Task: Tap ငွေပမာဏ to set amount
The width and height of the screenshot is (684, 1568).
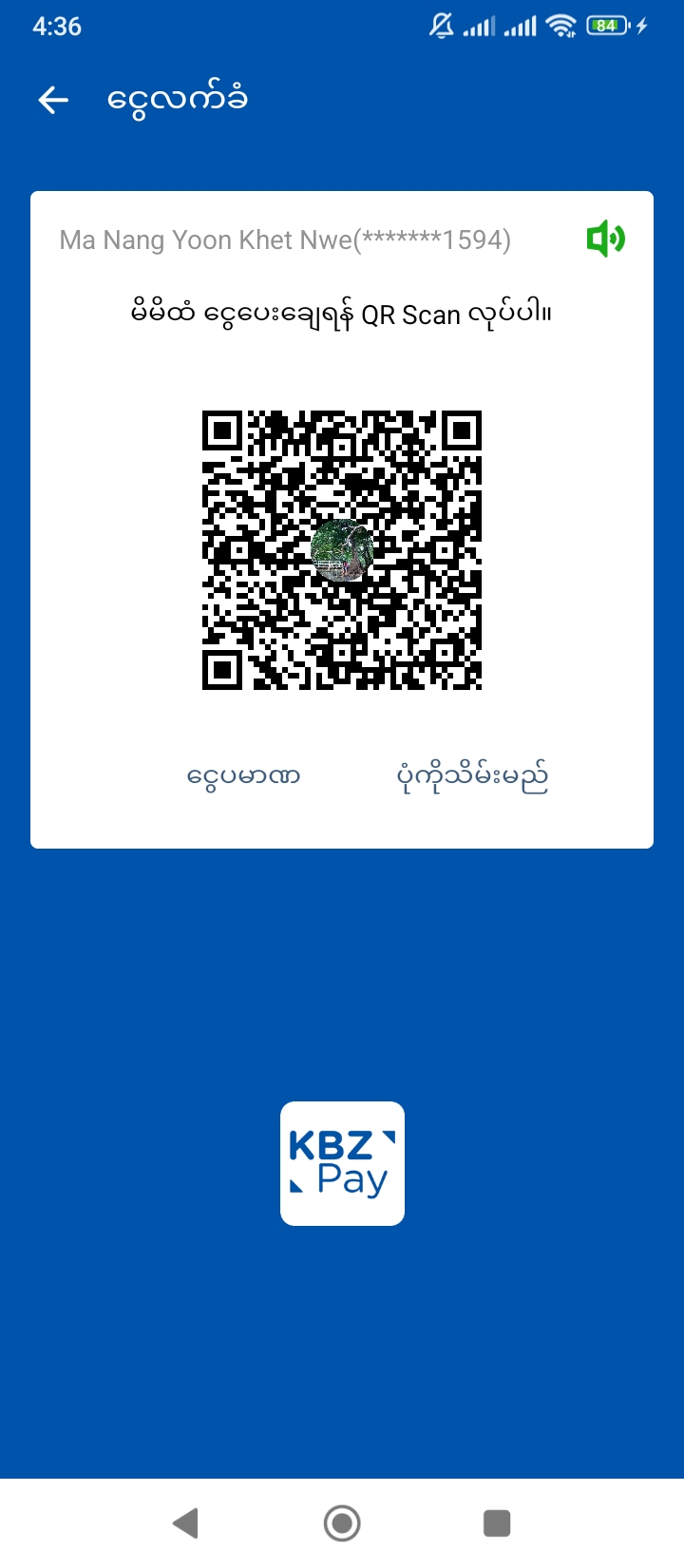Action: pyautogui.click(x=244, y=776)
